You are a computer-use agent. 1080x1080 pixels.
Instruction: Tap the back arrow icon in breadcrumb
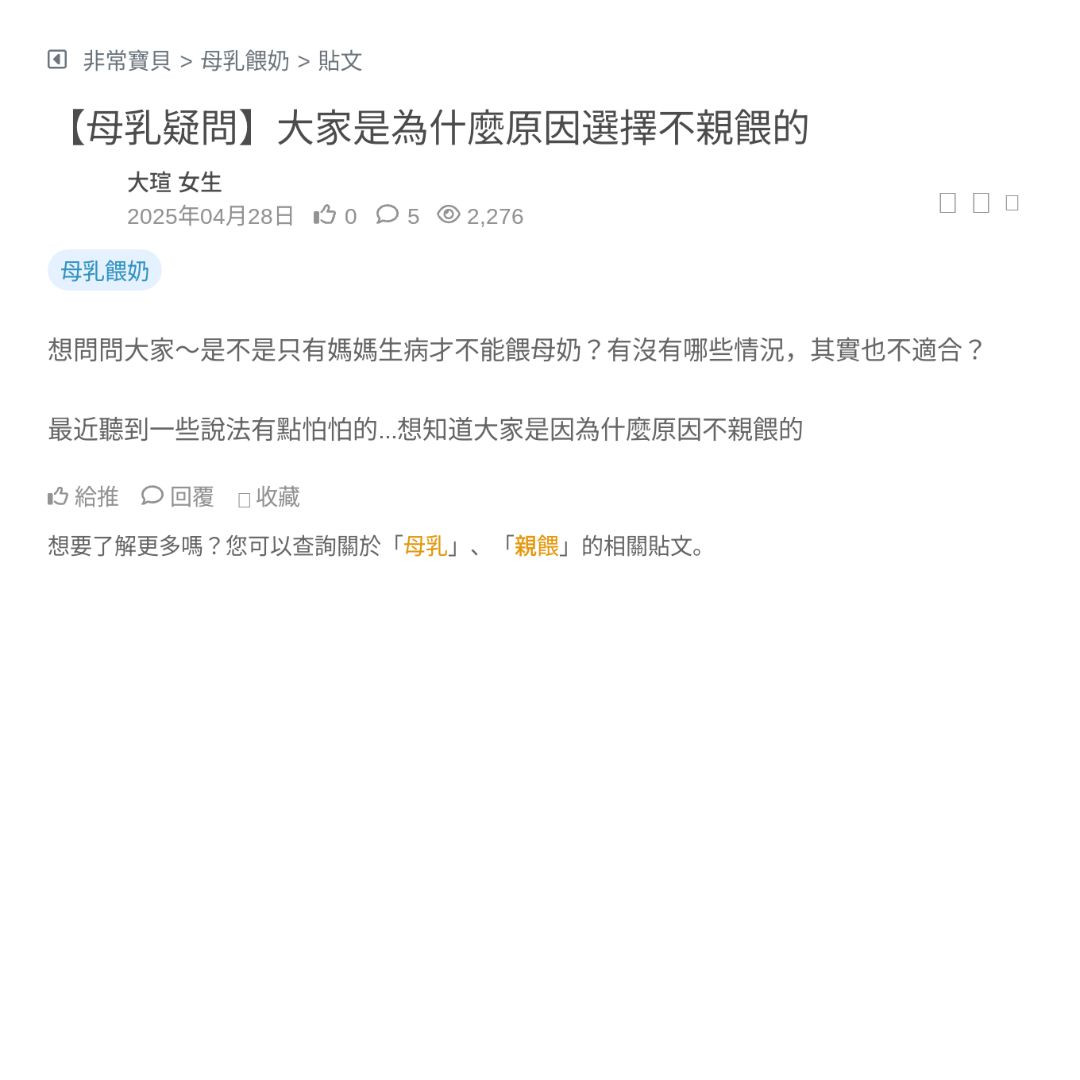(57, 60)
